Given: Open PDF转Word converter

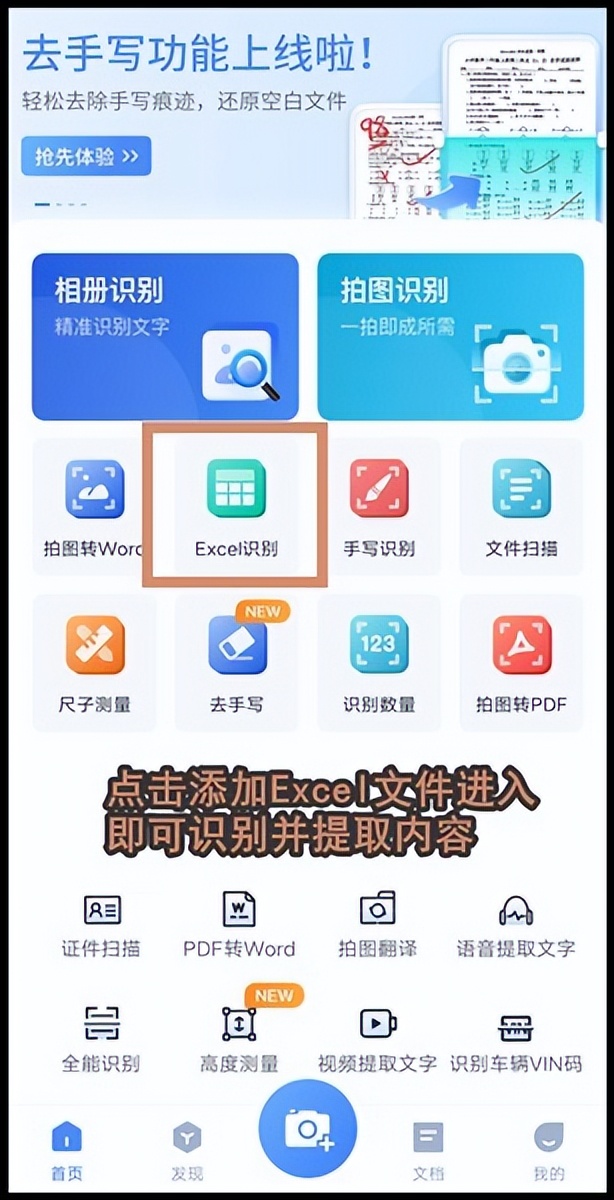Looking at the screenshot, I should click(239, 924).
